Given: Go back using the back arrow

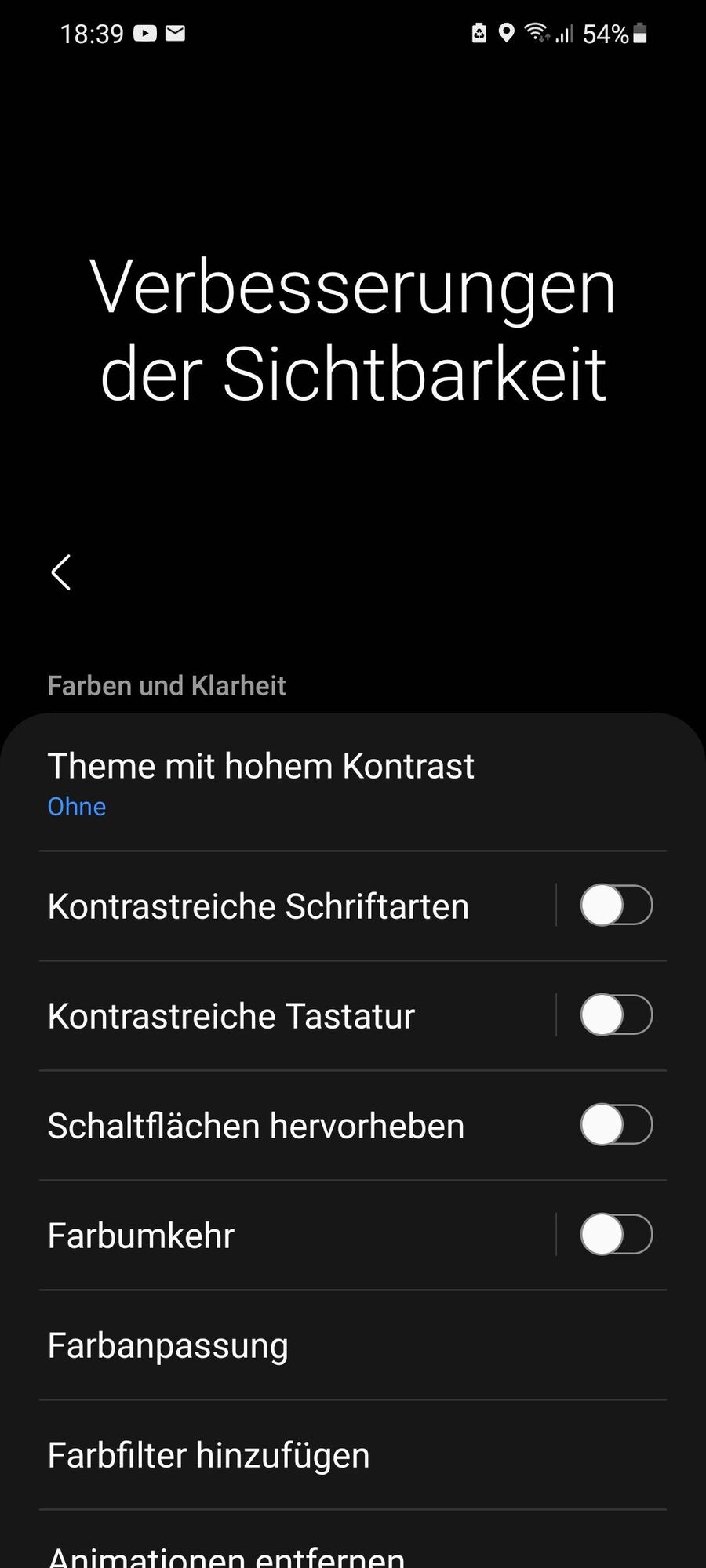Looking at the screenshot, I should pos(61,572).
